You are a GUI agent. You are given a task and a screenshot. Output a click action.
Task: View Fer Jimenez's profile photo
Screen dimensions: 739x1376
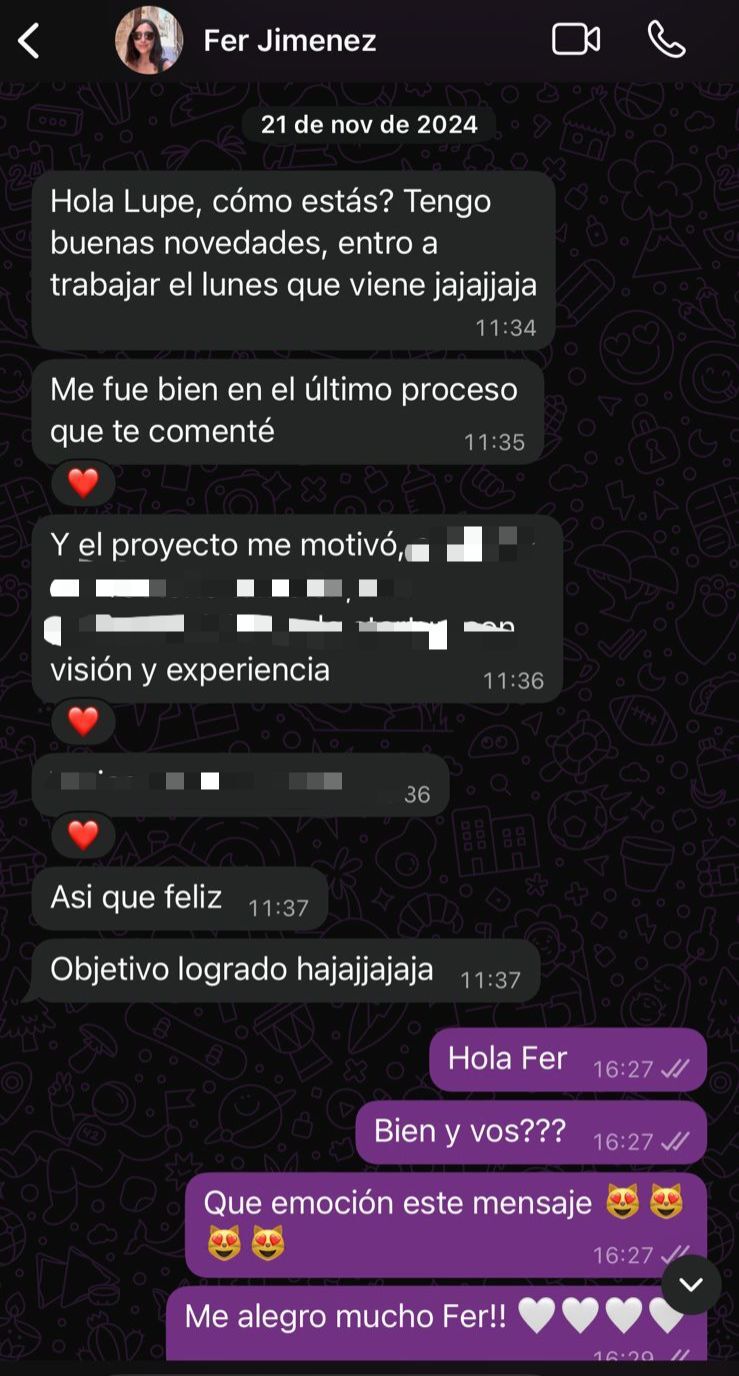click(149, 41)
